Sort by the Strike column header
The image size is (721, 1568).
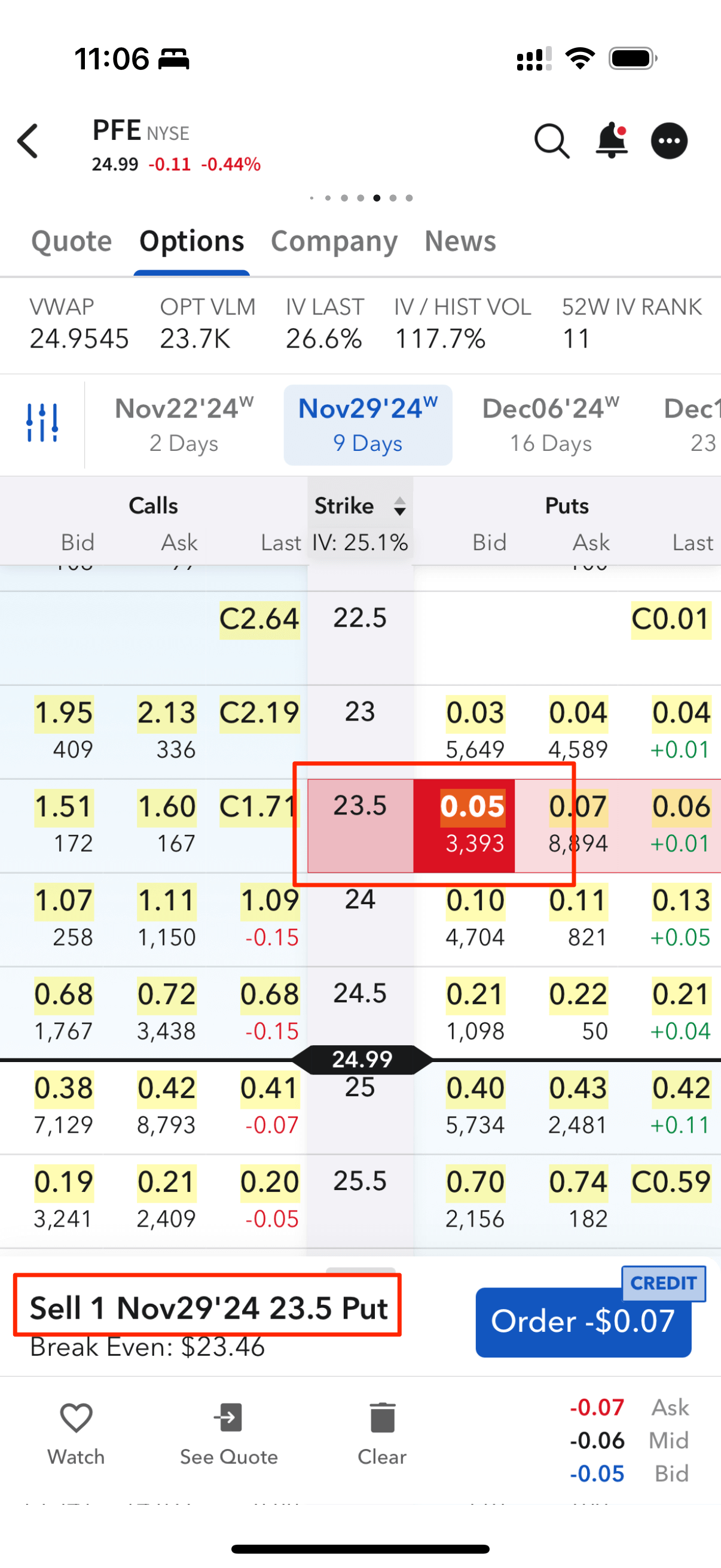click(359, 507)
